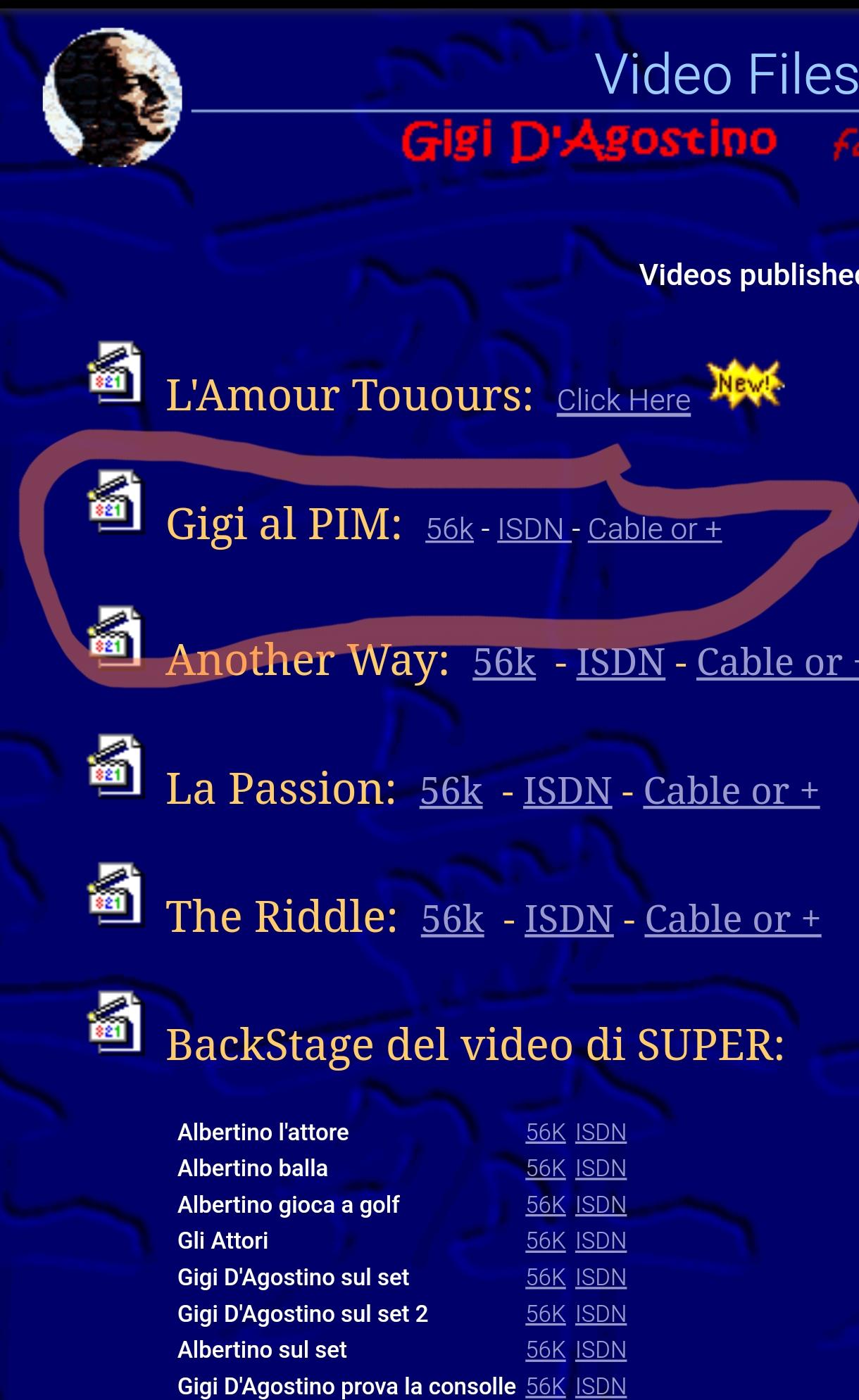Viewport: 859px width, 1400px height.
Task: Open Gigi al PIM ISDN video
Action: pyautogui.click(x=533, y=529)
